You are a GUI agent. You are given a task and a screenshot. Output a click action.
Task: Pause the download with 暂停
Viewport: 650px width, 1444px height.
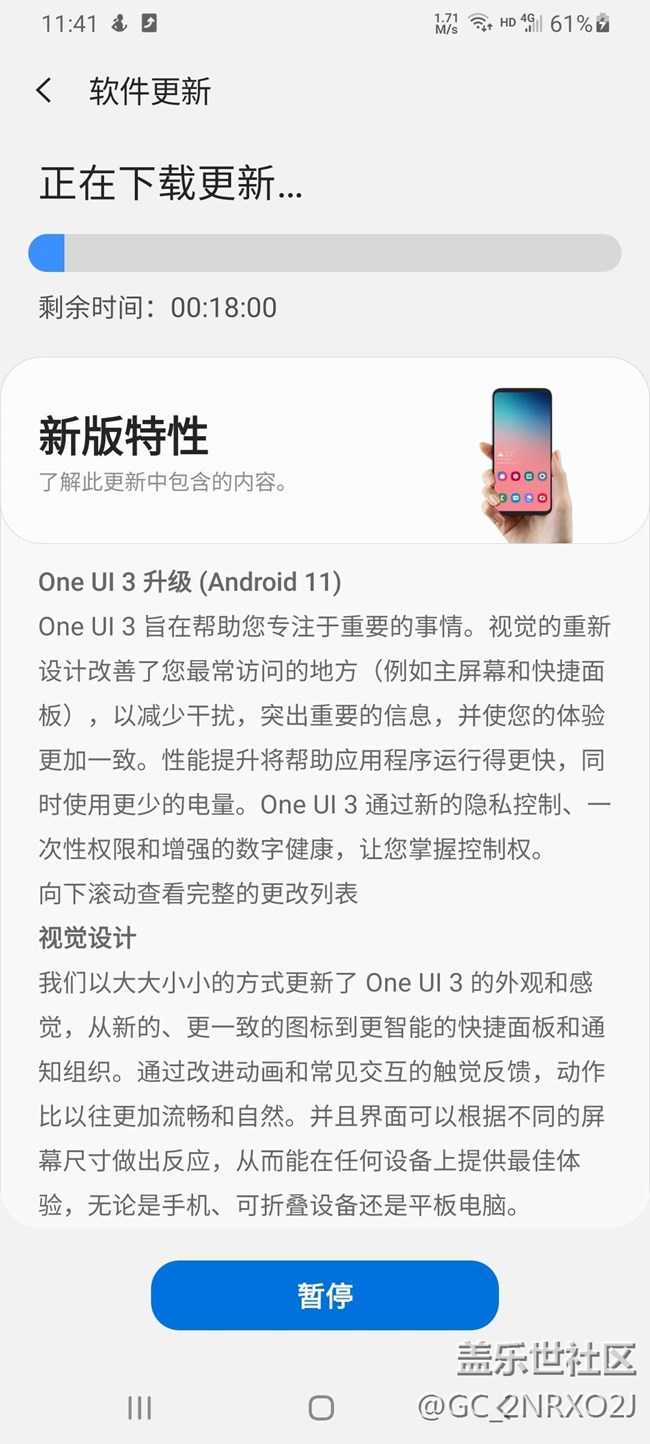[324, 1295]
